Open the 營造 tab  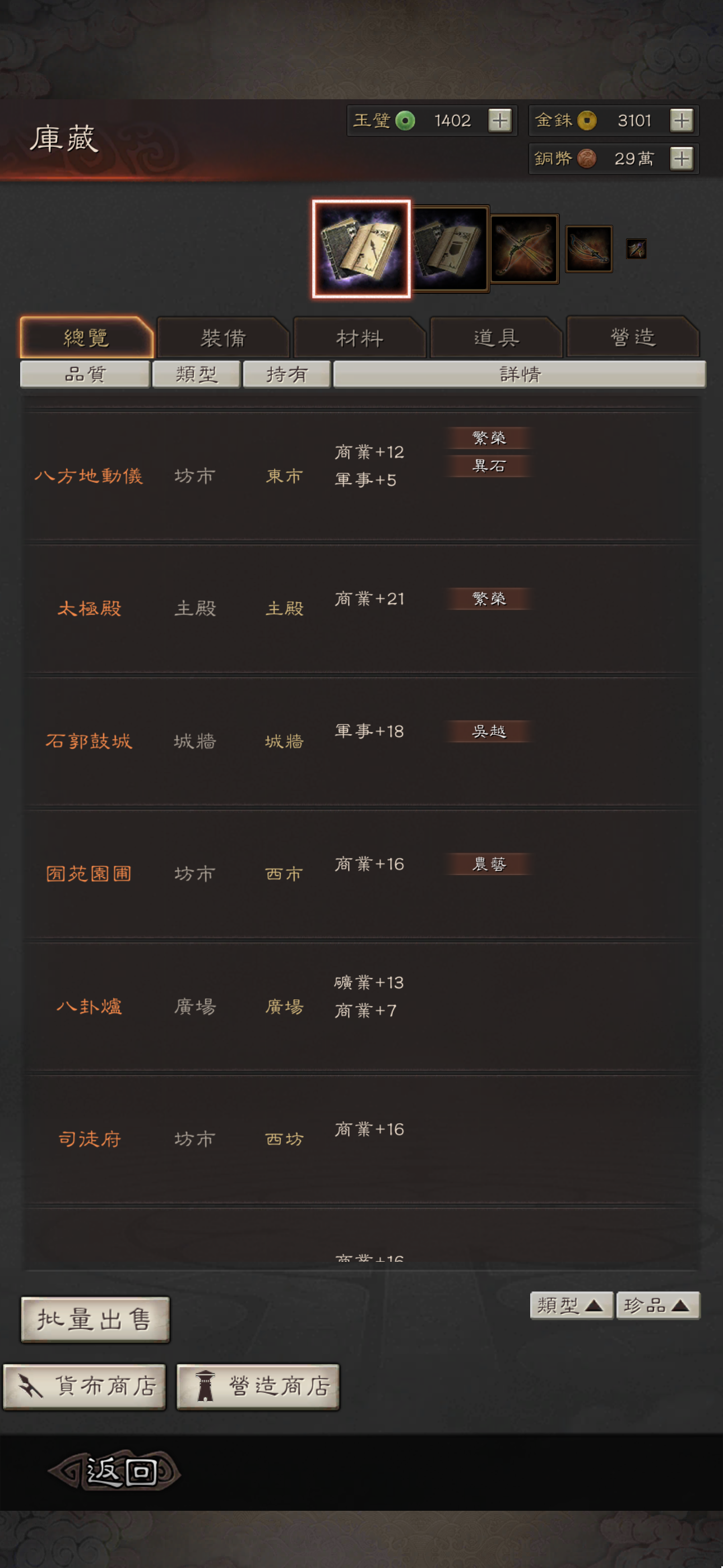[633, 337]
